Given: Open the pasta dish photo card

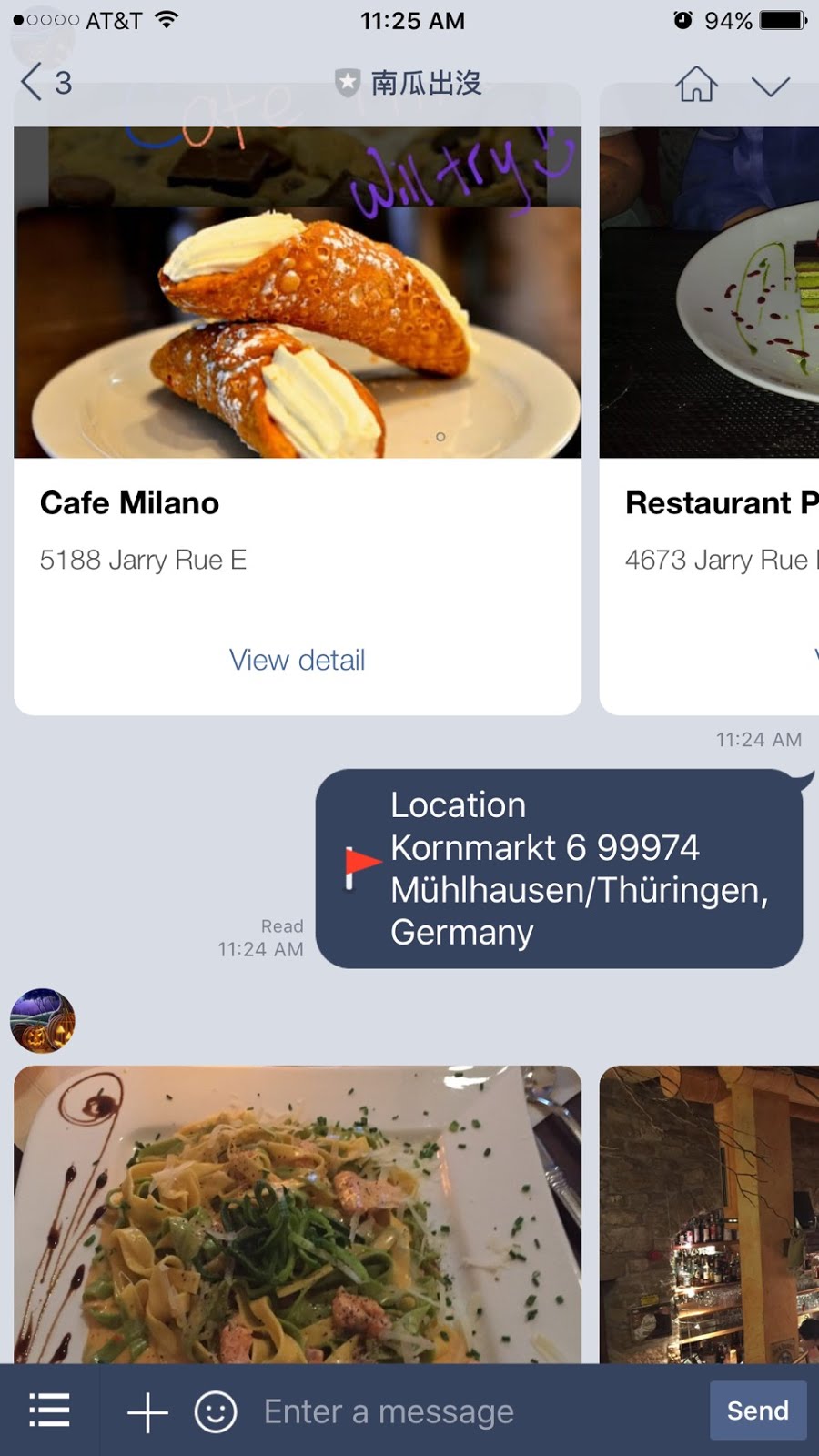Looking at the screenshot, I should click(298, 1214).
